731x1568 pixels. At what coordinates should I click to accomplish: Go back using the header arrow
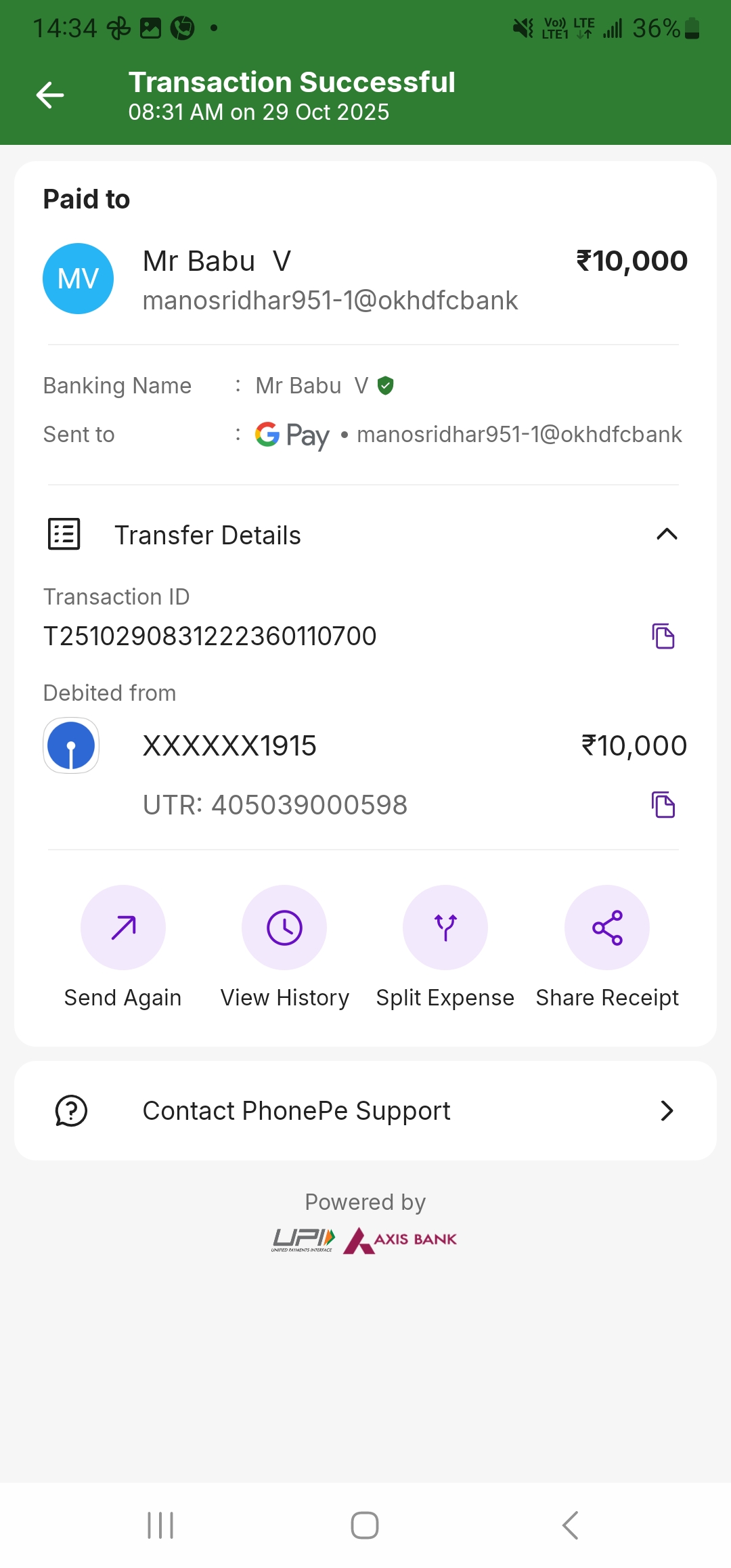pos(50,95)
